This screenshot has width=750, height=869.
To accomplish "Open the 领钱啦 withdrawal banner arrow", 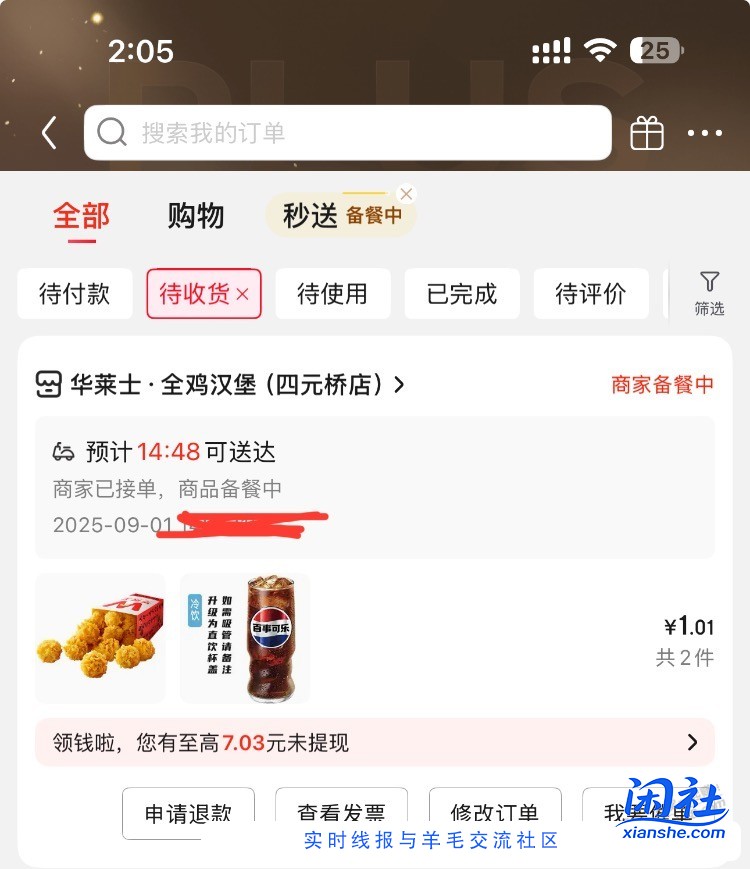I will (x=692, y=742).
